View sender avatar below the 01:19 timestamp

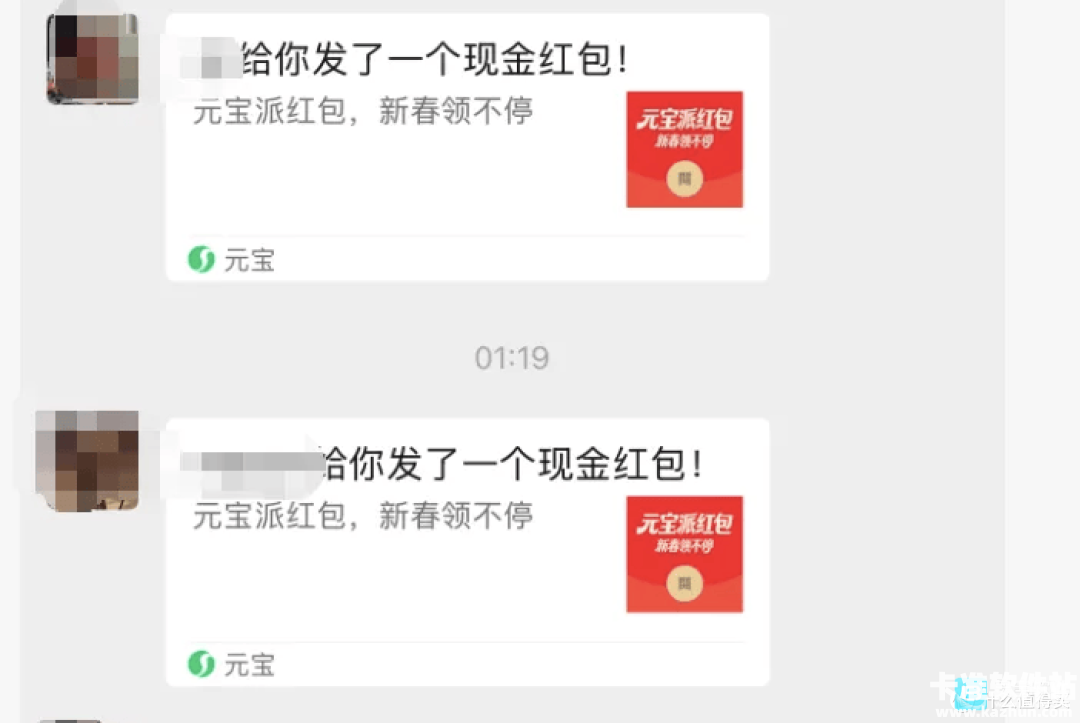click(87, 461)
